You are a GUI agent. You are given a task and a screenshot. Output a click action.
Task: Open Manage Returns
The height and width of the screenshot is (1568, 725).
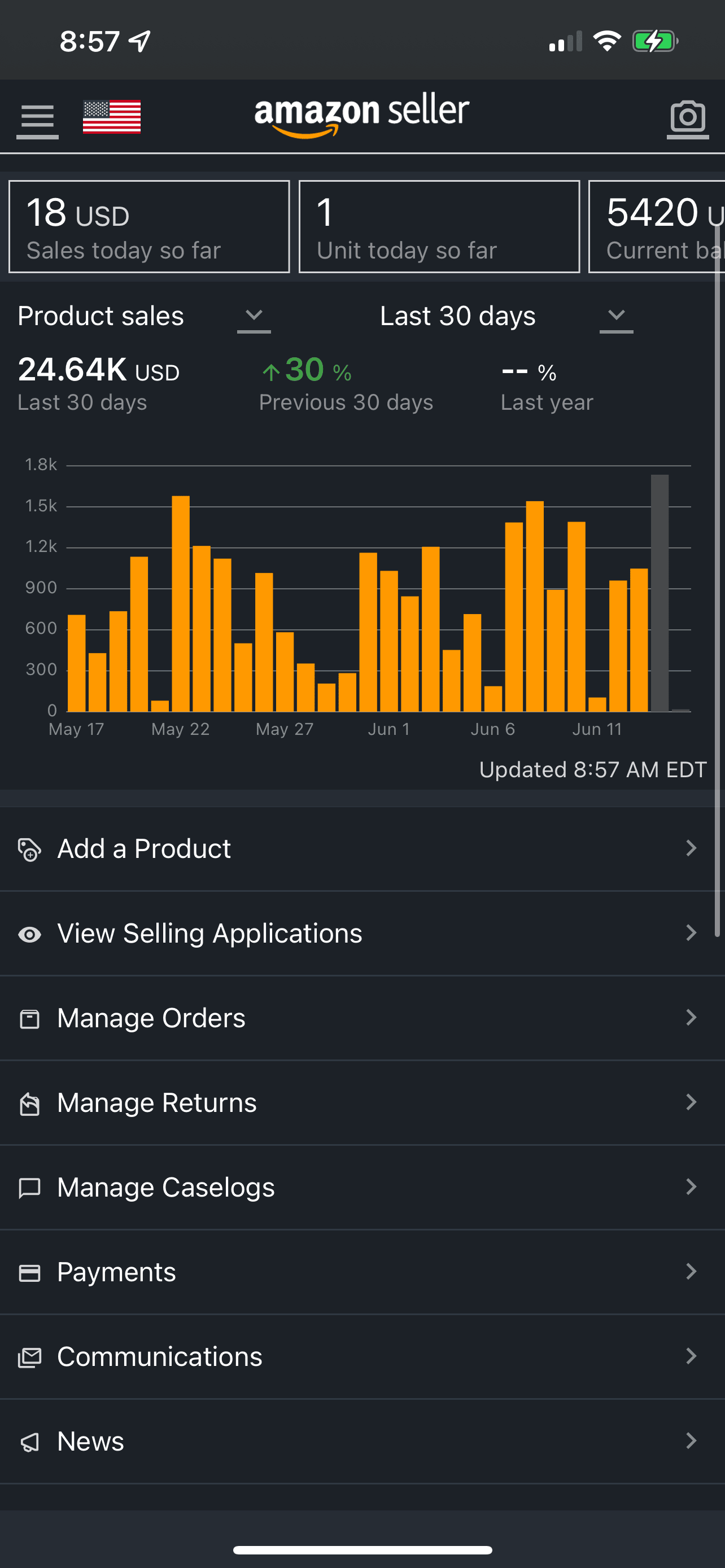tap(362, 1102)
